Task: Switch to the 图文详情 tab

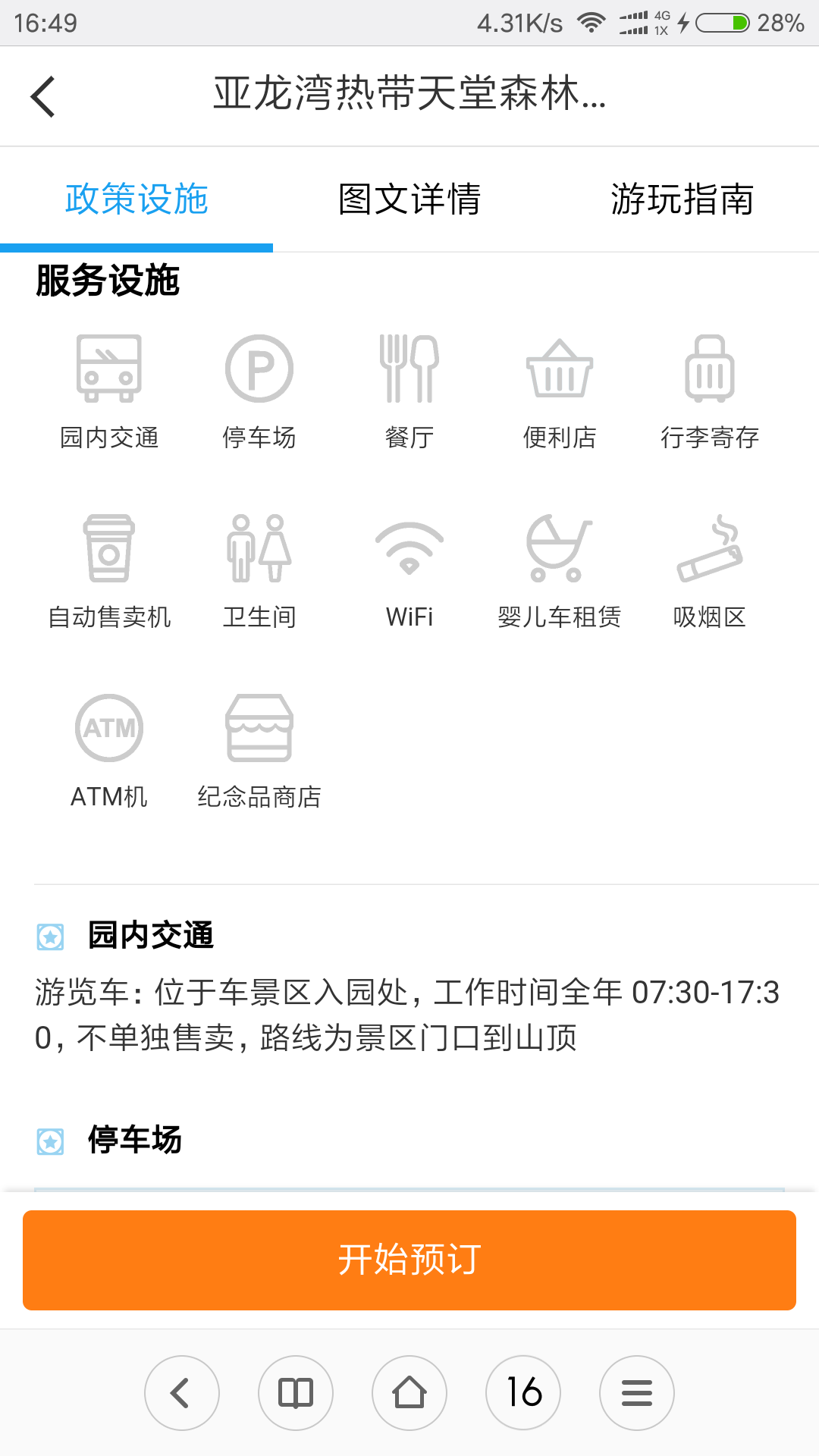Action: pyautogui.click(x=409, y=199)
